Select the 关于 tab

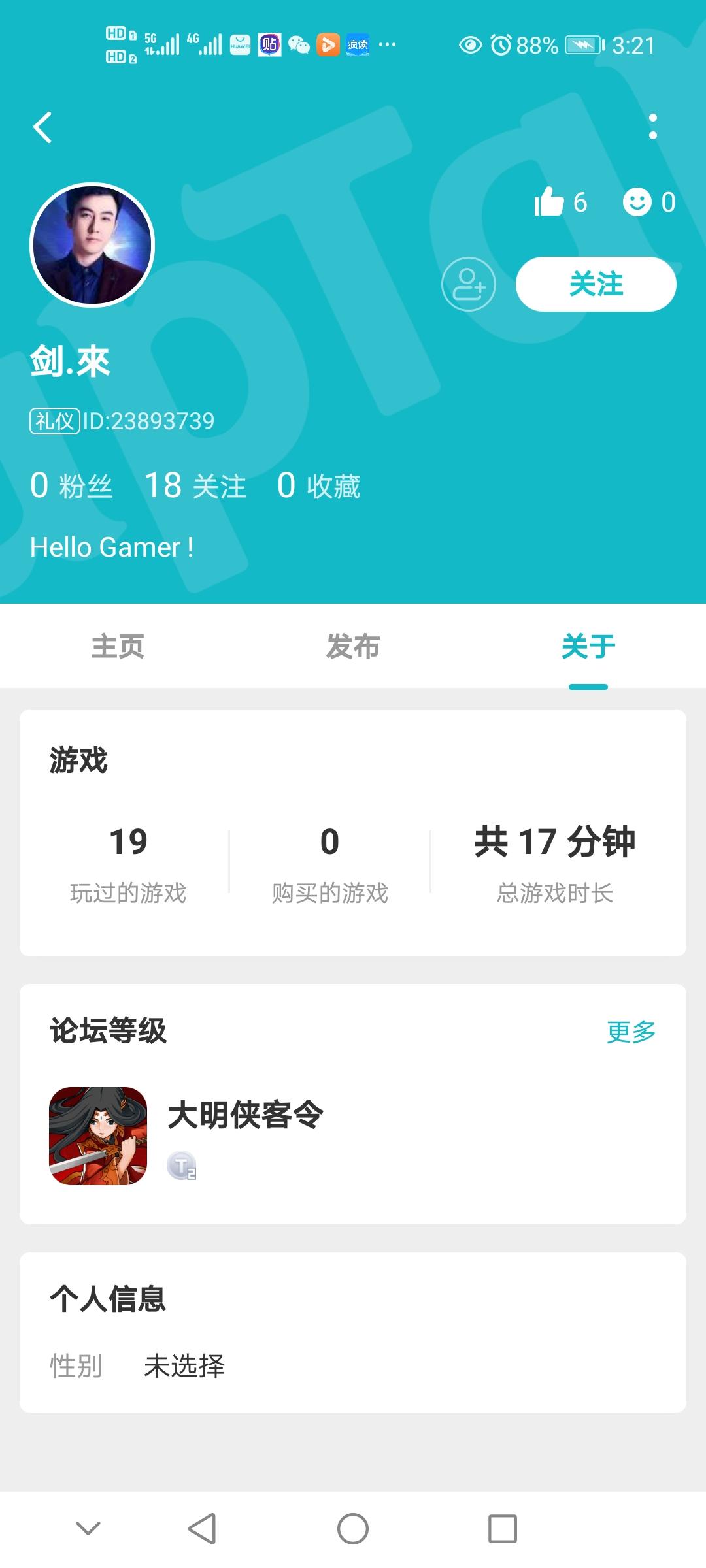point(588,647)
